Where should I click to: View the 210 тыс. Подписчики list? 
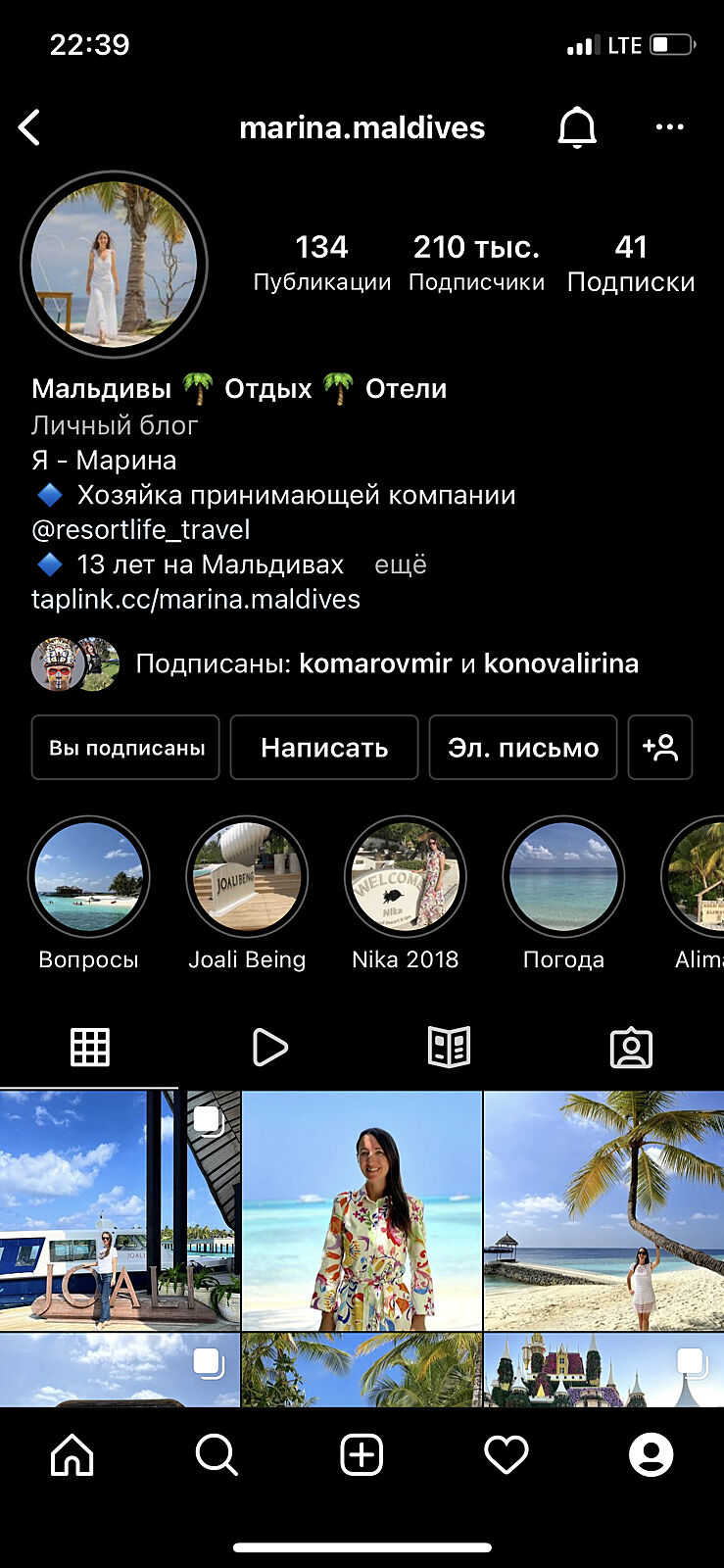(476, 263)
